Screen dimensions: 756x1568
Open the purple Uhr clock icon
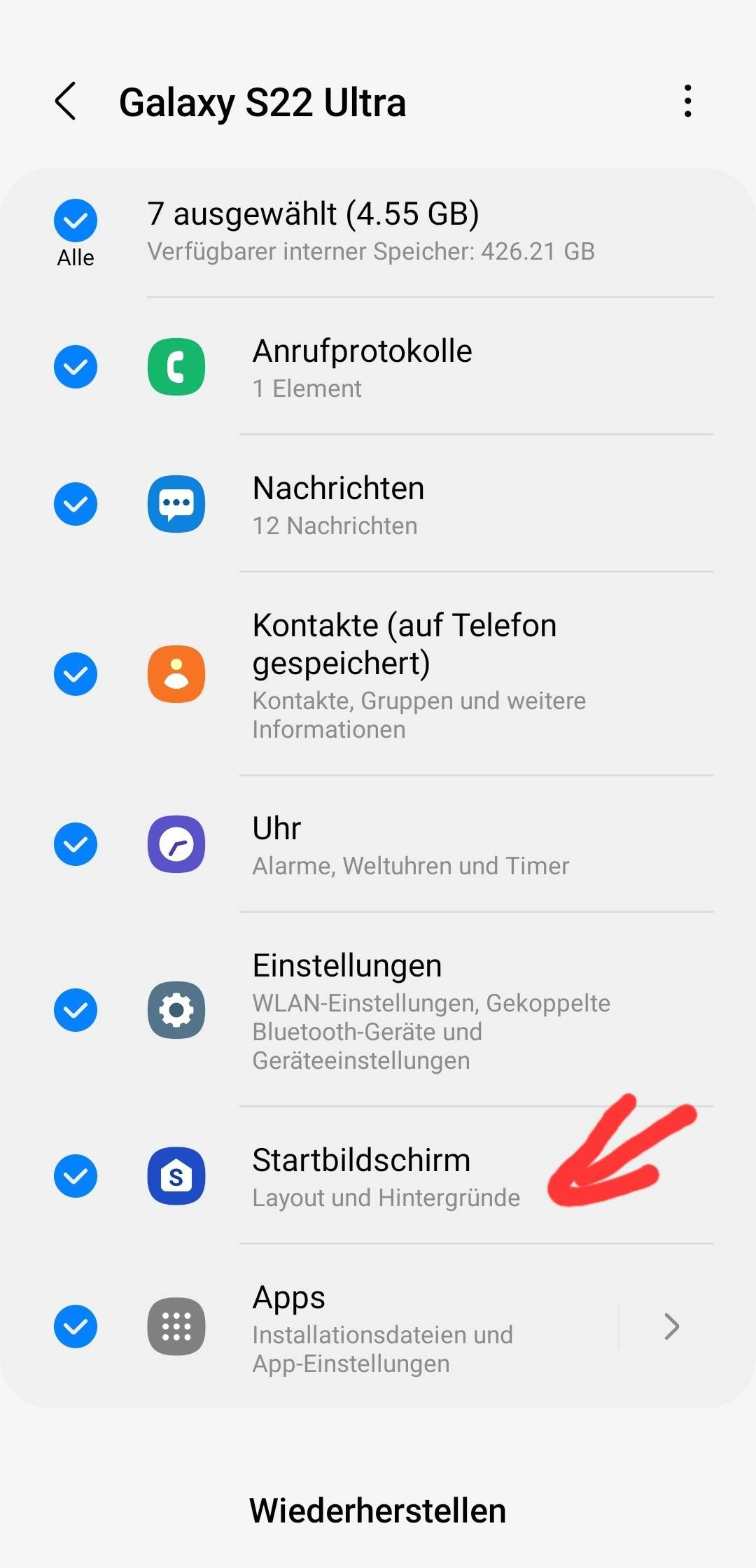(x=176, y=844)
